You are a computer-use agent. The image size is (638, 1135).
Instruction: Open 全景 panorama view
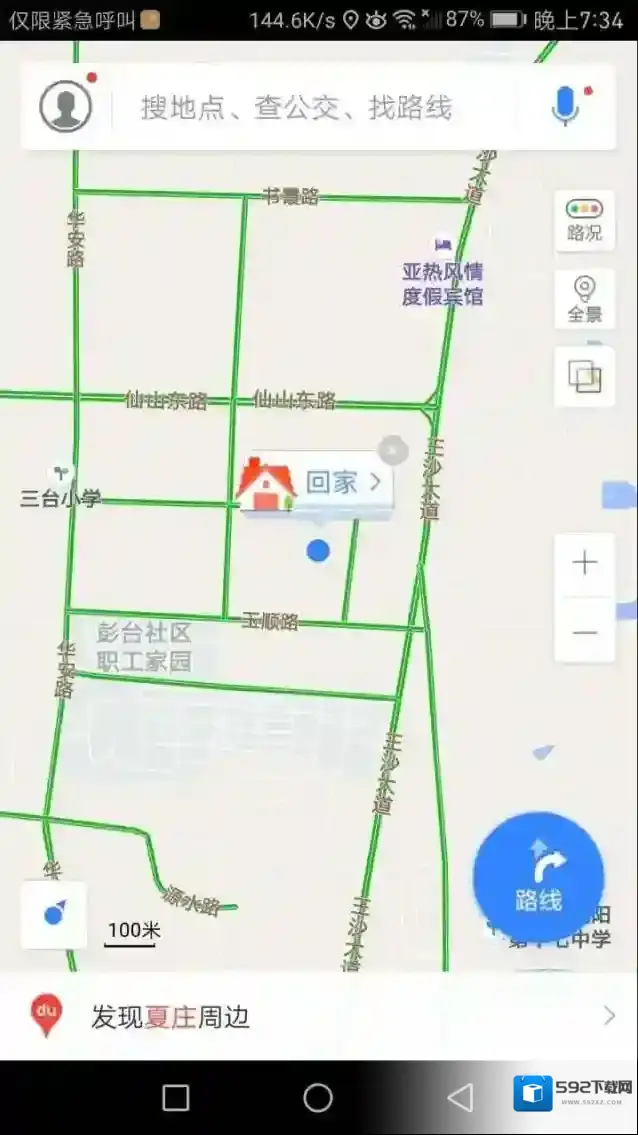pos(584,299)
